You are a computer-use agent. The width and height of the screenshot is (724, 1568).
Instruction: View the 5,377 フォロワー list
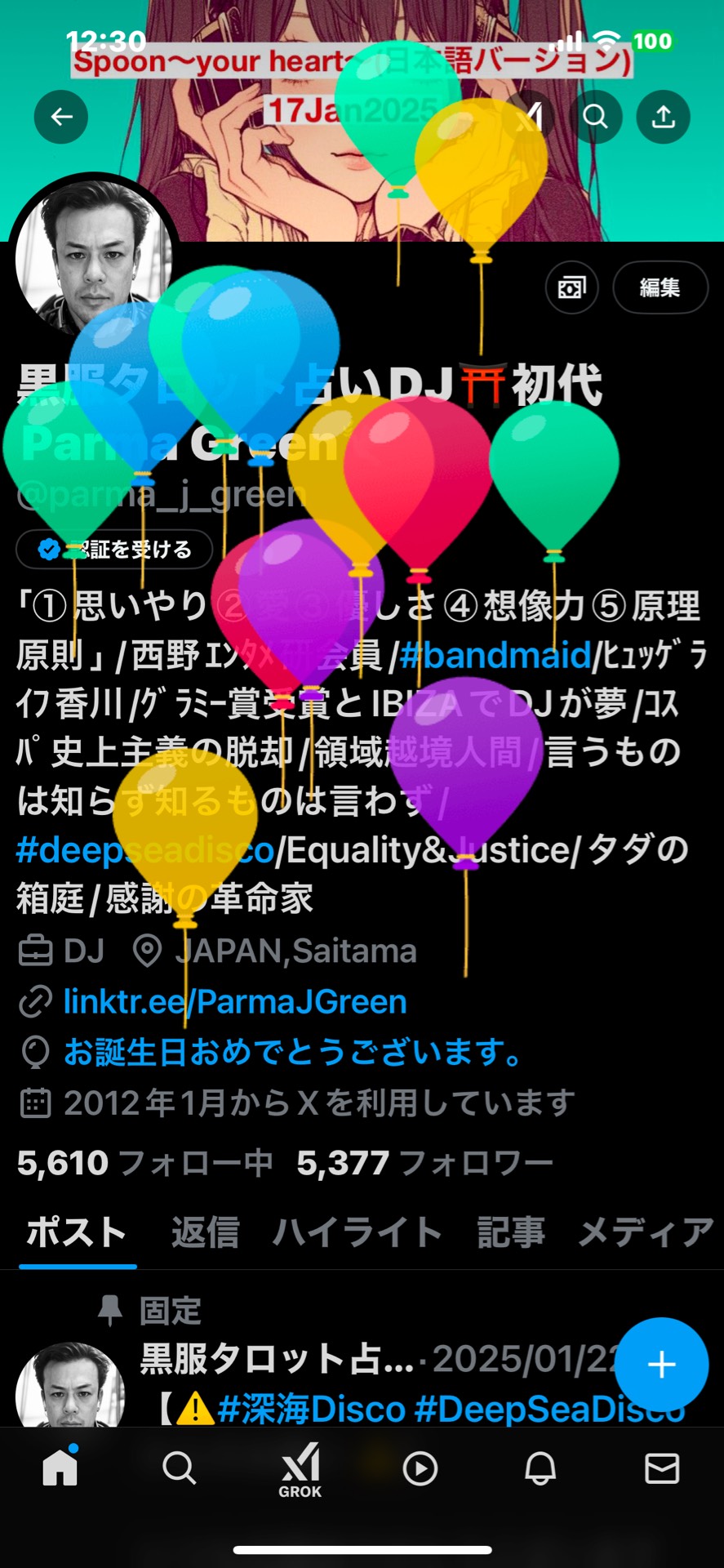[424, 1161]
